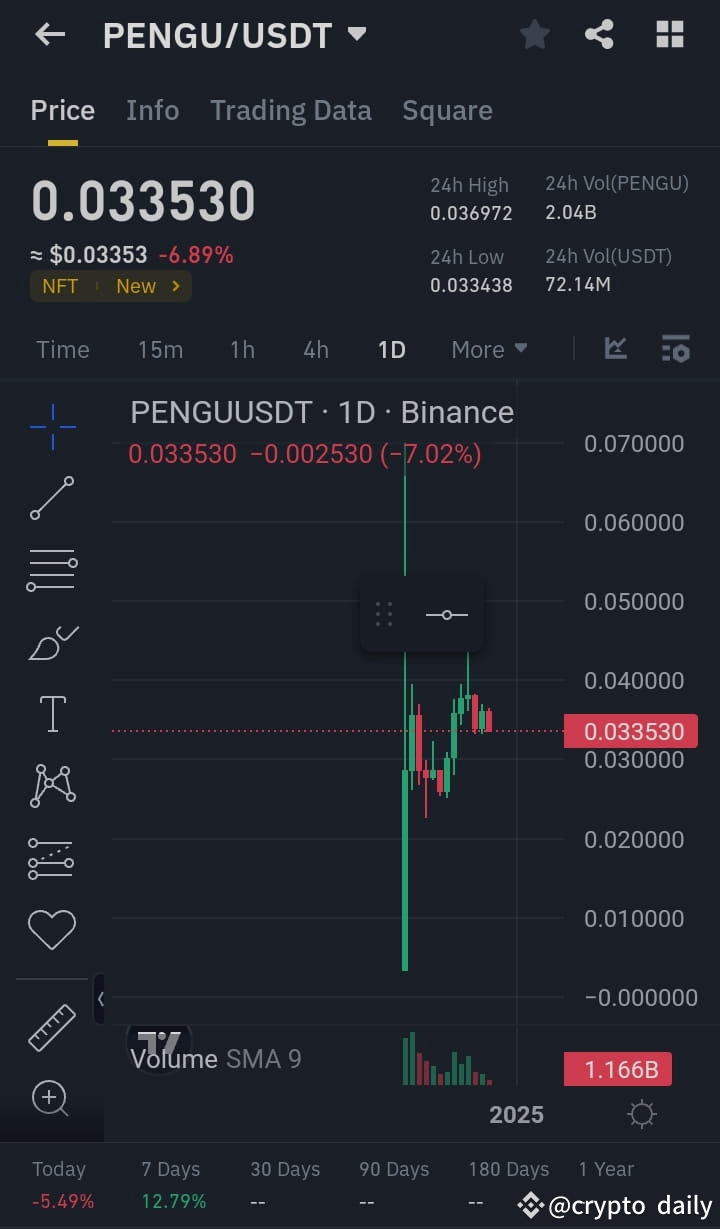Open the Info tab

click(152, 110)
